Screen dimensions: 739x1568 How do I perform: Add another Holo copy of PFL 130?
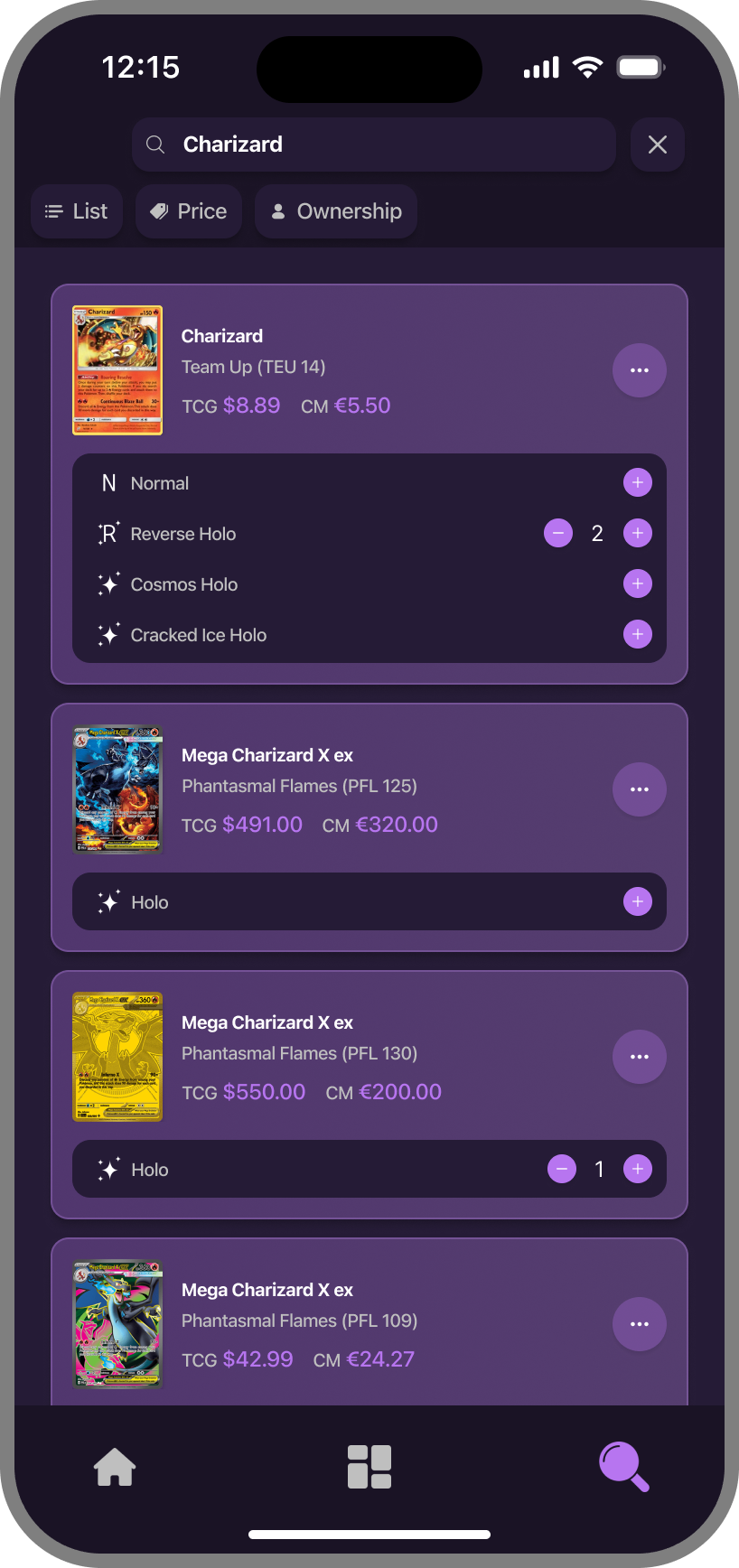coord(637,1170)
